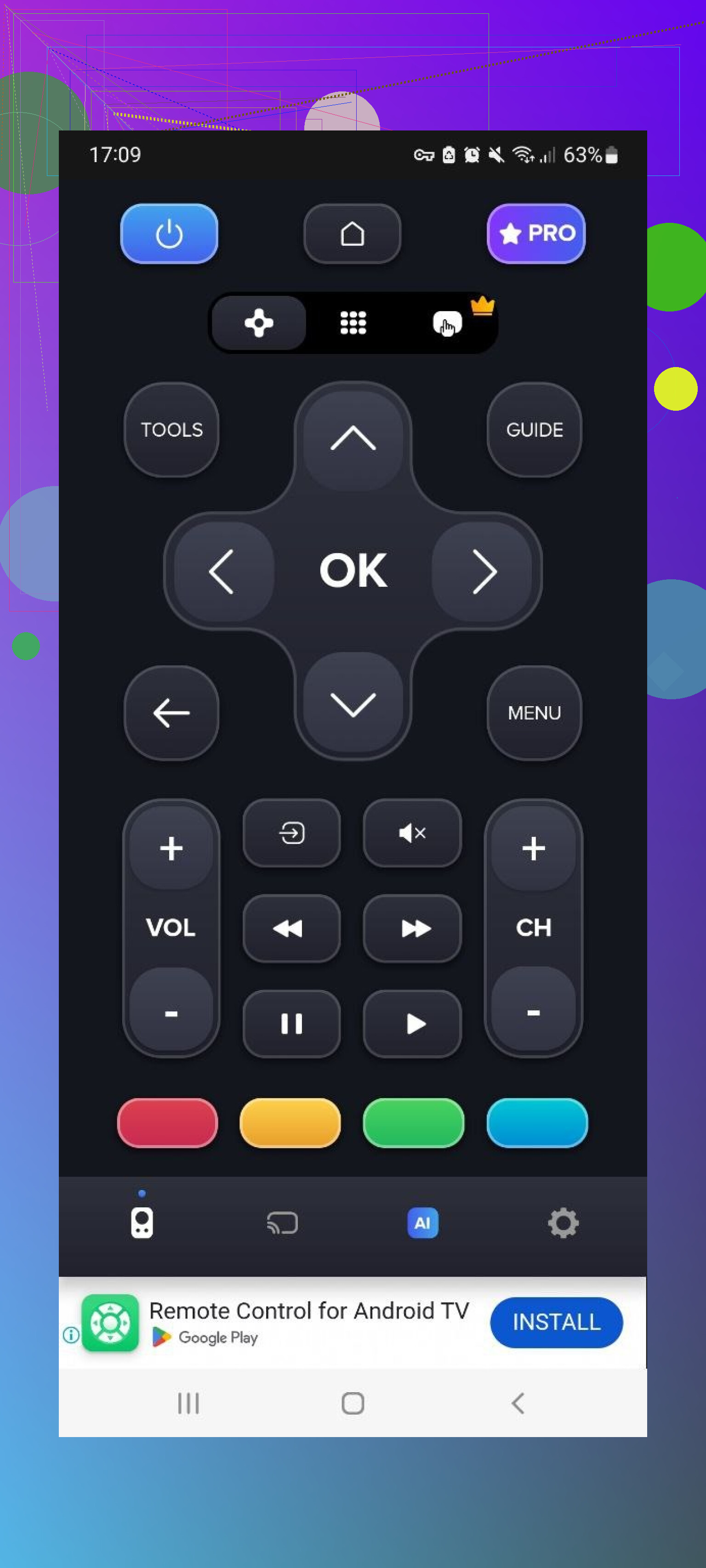Tap the OK center button

click(353, 571)
